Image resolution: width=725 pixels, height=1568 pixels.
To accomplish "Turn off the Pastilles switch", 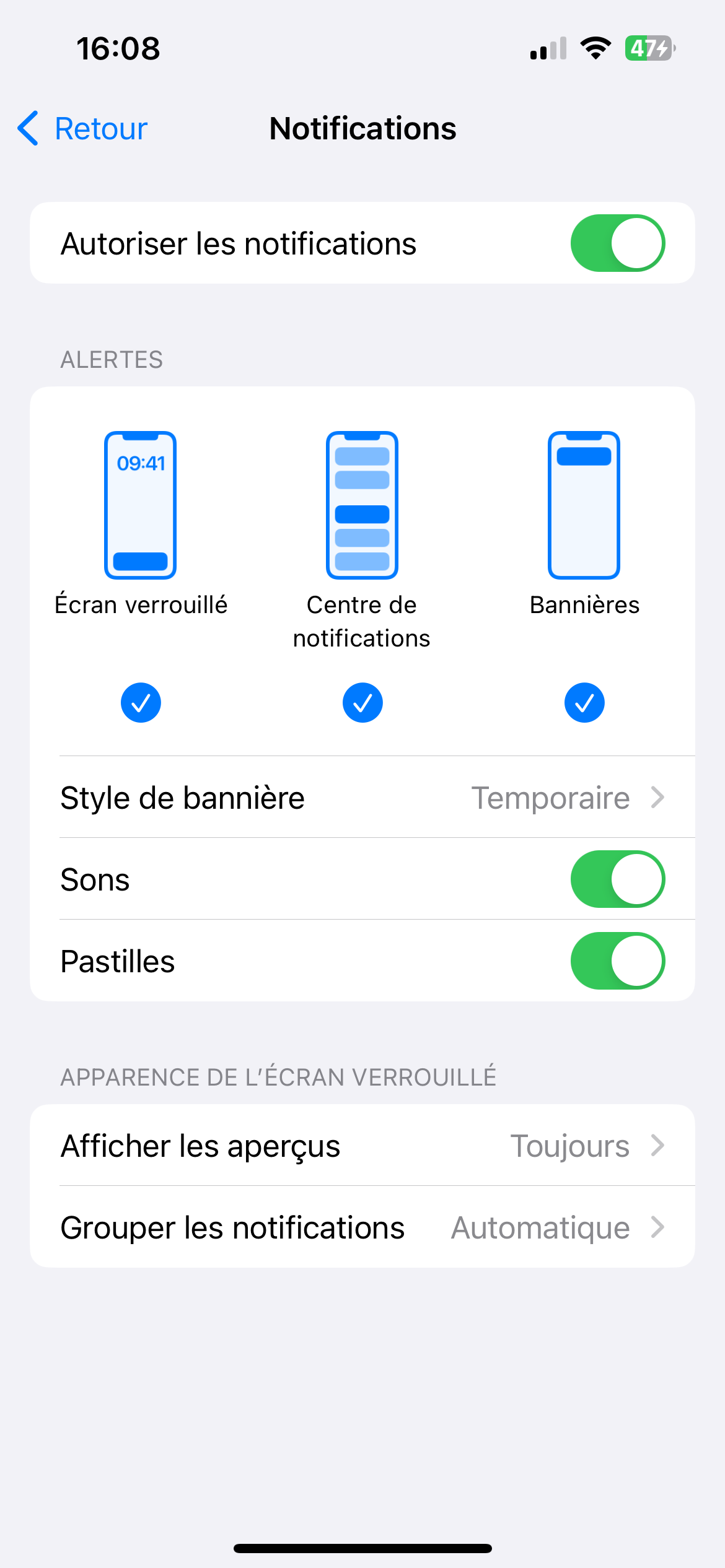I will pos(617,961).
